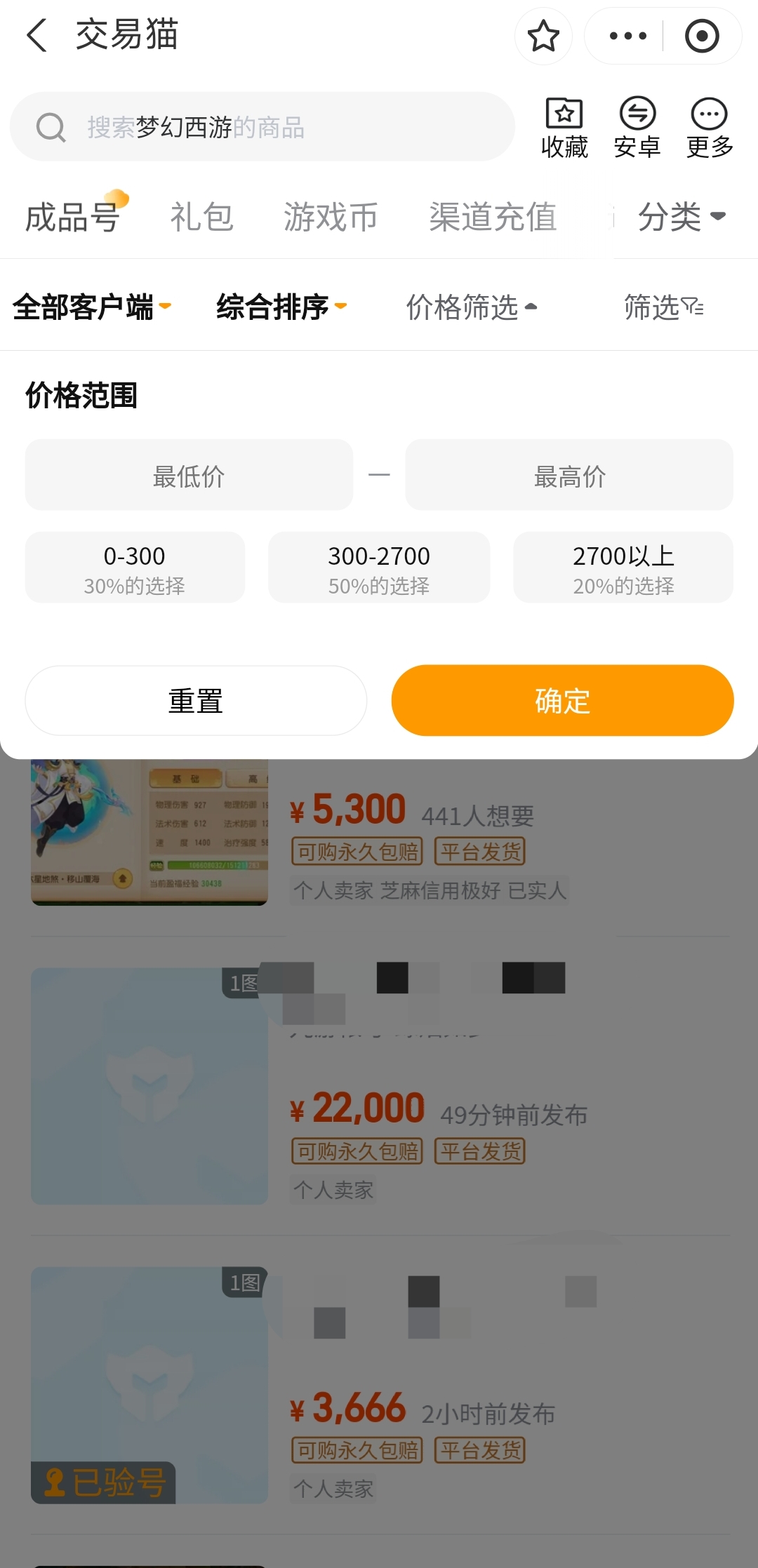Favorite this mini program with the star icon
The height and width of the screenshot is (1568, 758).
click(543, 36)
